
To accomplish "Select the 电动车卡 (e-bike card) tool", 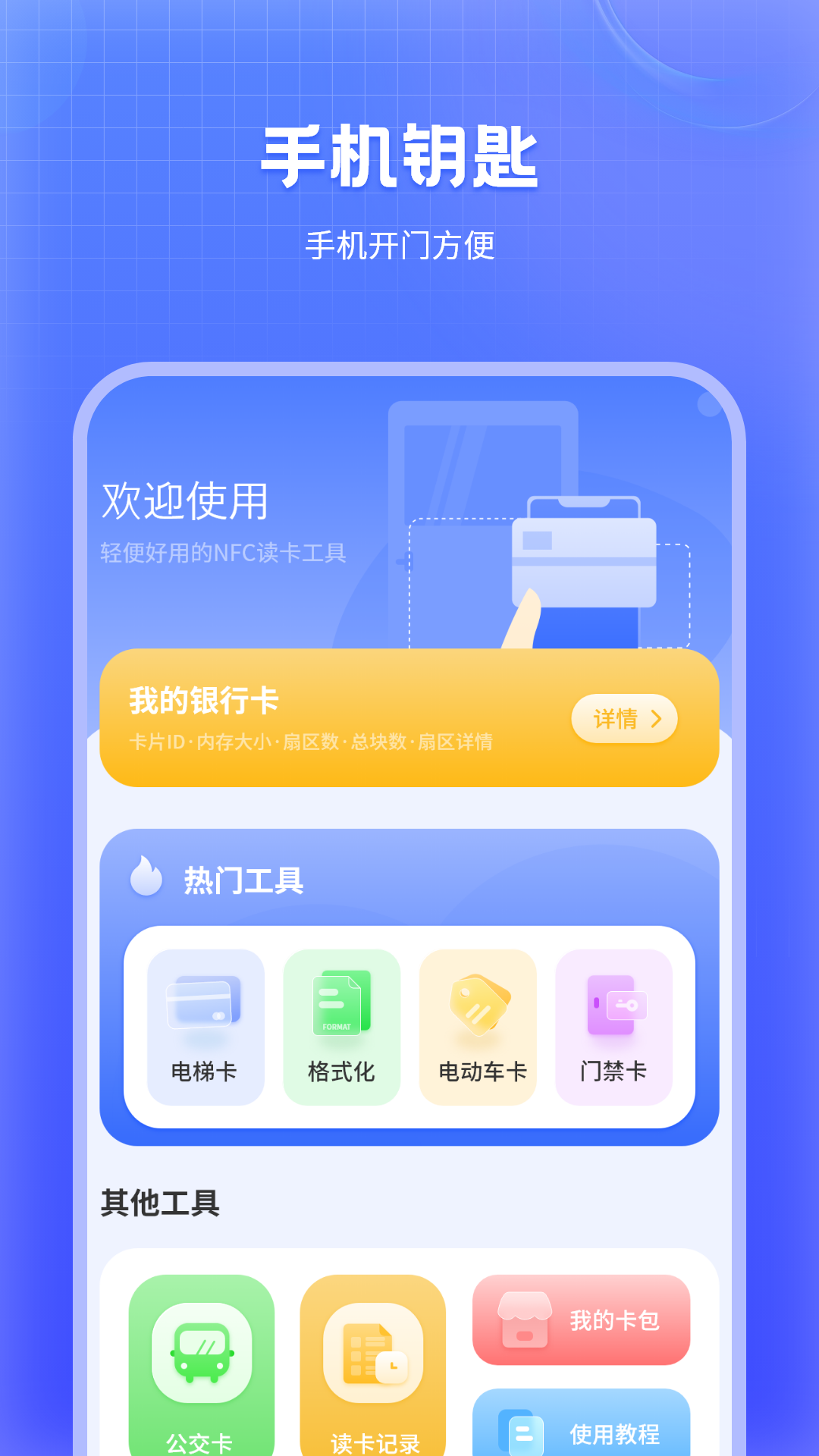I will (478, 1024).
